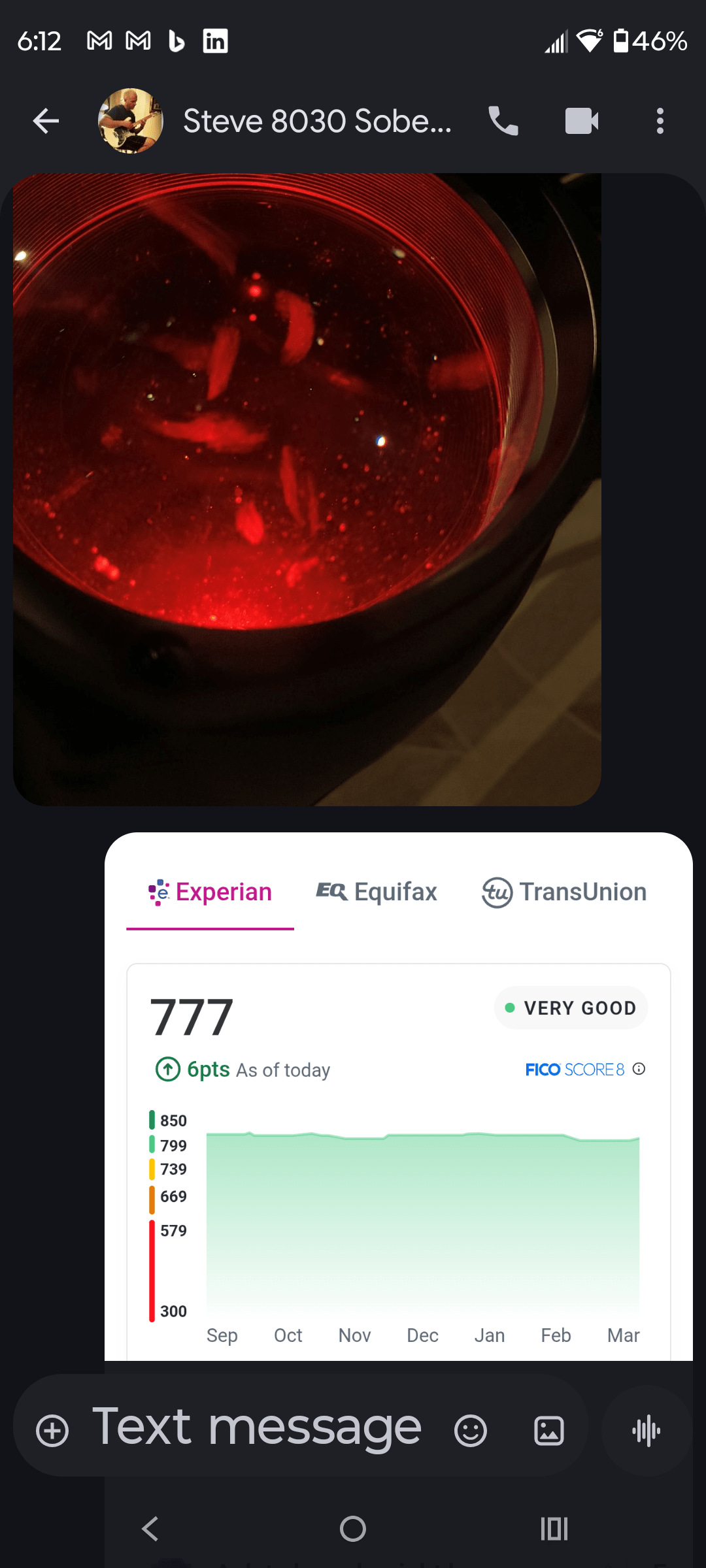Start a voice call with Steve
Screen dimensions: 706x1568
[503, 121]
